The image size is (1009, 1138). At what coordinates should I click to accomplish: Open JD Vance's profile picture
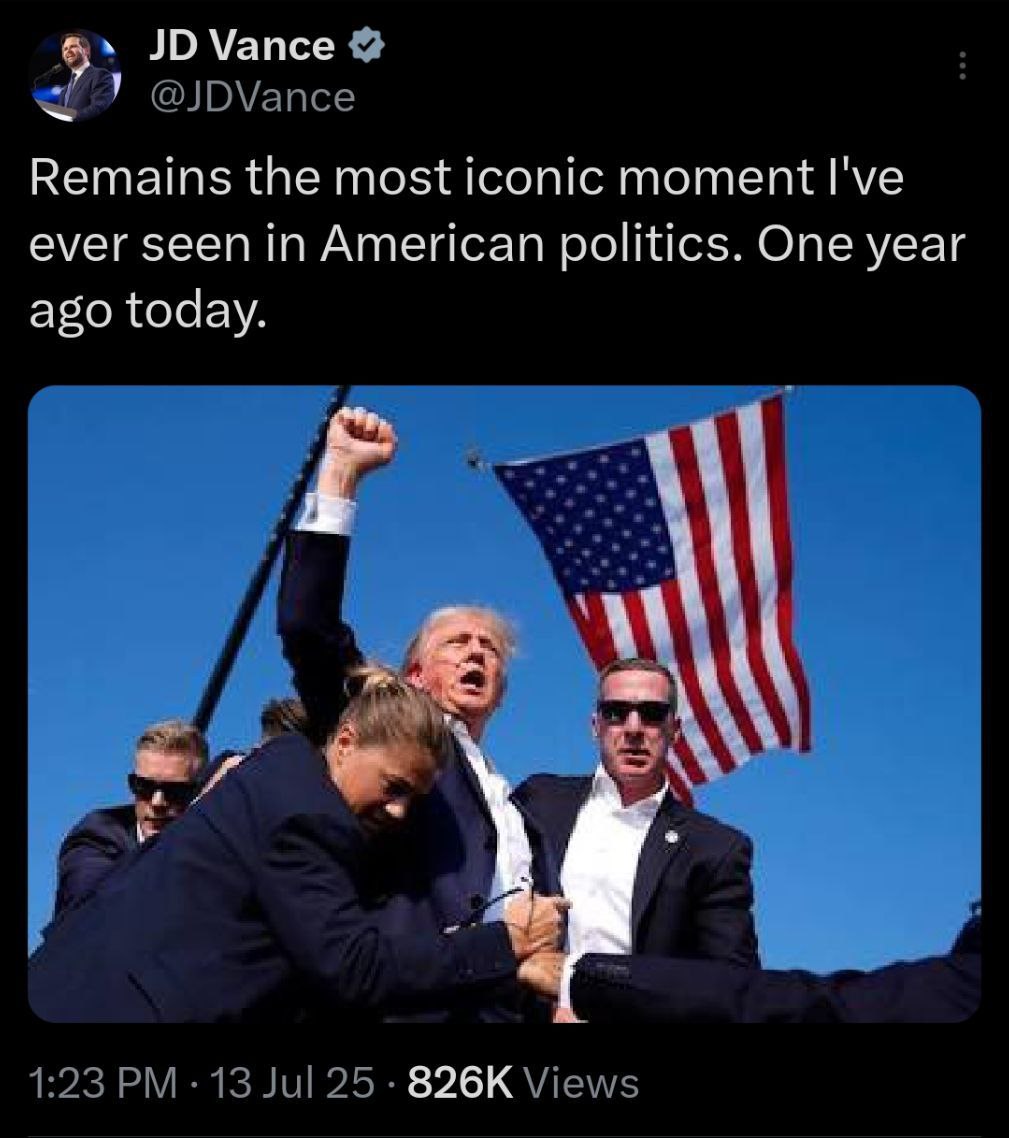[75, 76]
